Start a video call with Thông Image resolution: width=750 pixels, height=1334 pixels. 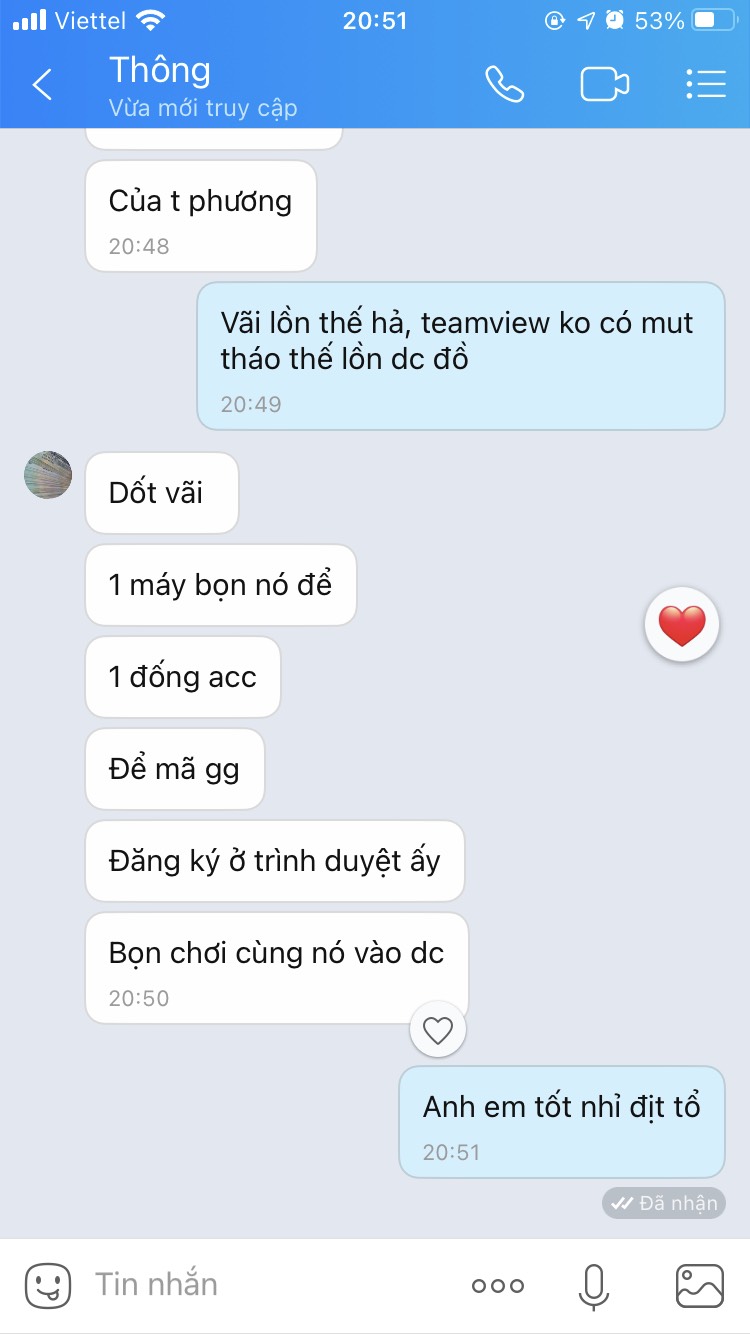click(604, 85)
